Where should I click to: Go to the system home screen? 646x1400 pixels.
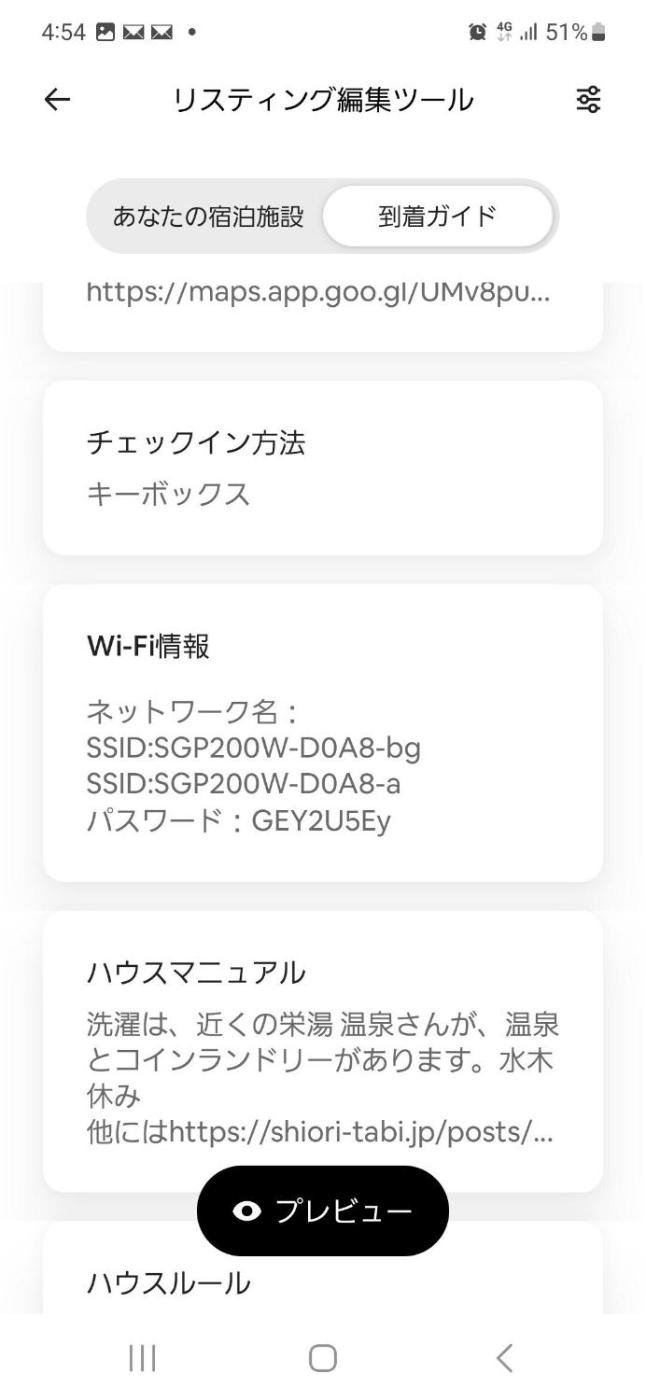point(322,1357)
